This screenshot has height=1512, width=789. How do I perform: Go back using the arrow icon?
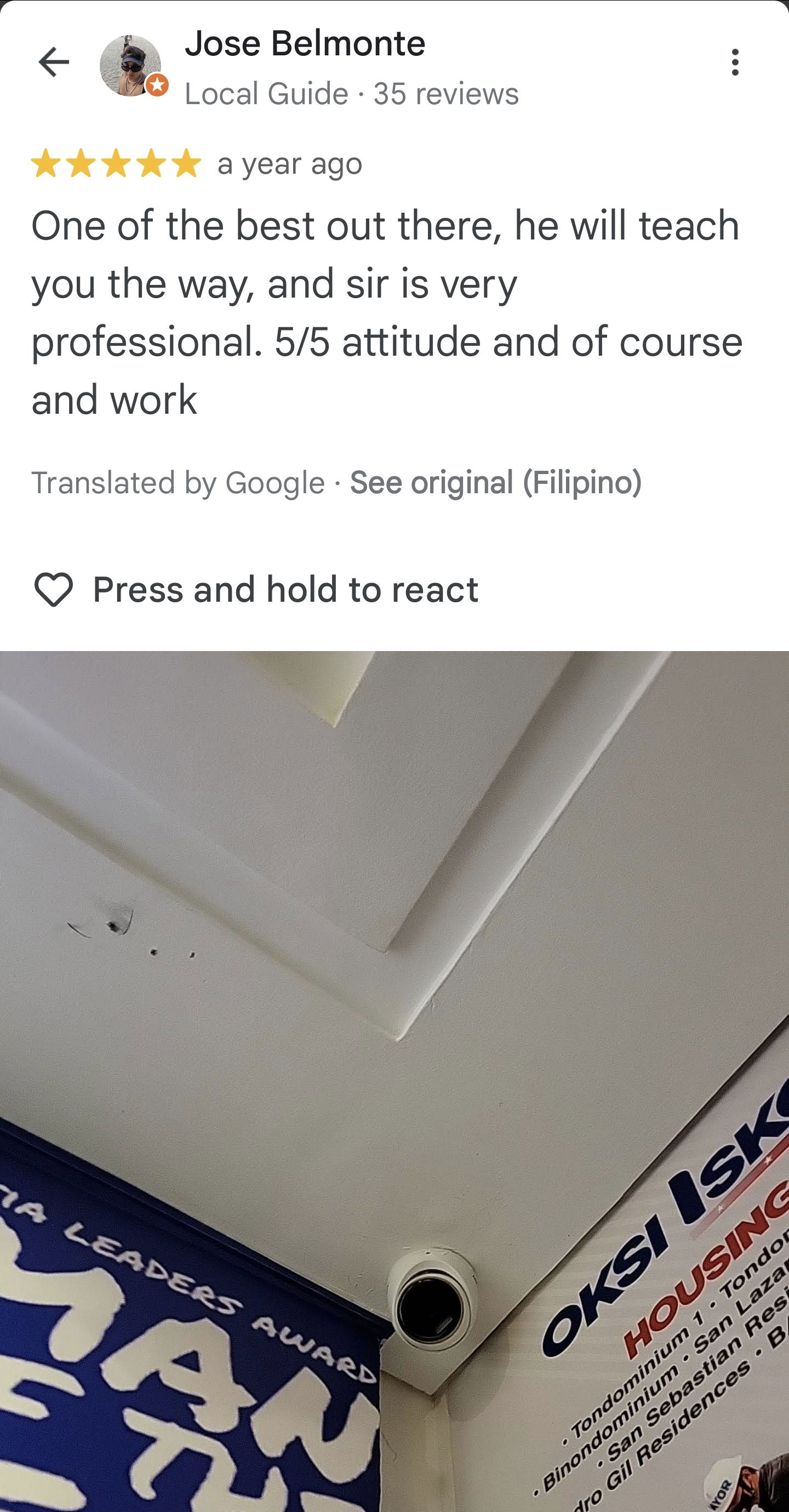coord(54,62)
